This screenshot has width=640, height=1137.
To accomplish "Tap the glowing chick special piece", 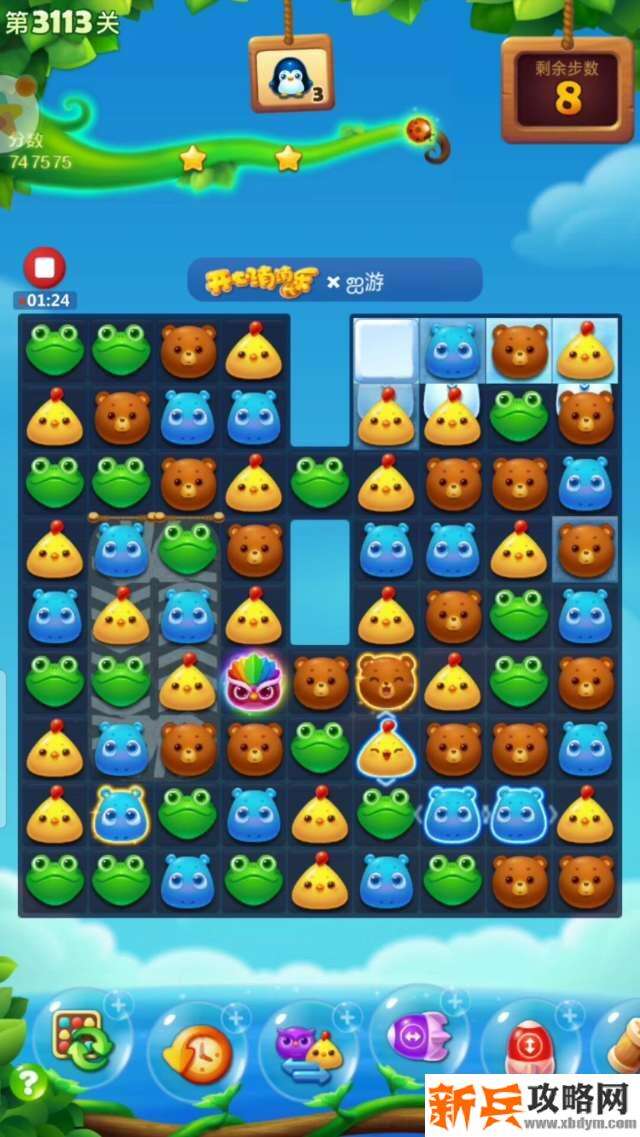I will [386, 749].
